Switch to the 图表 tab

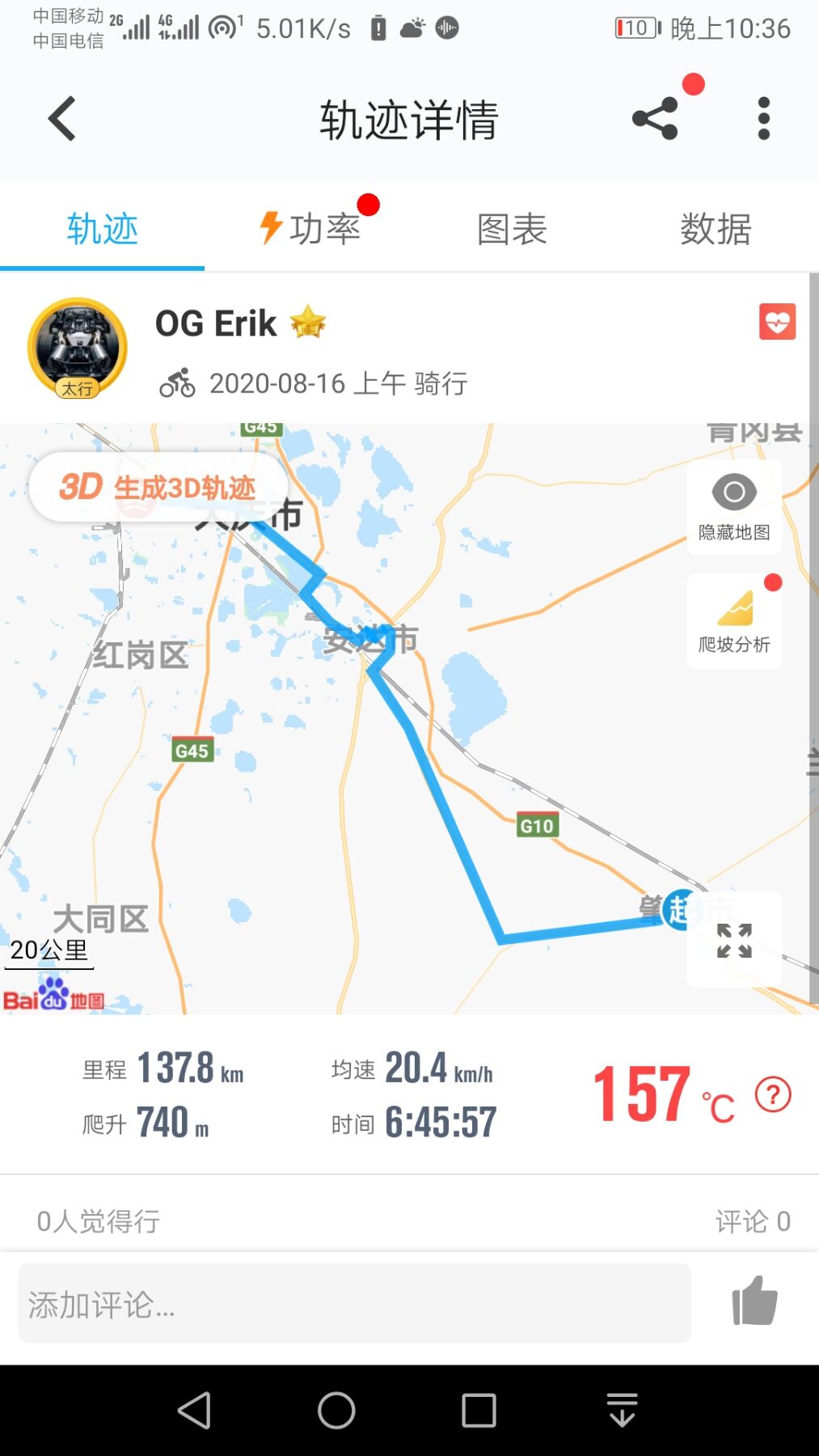512,229
